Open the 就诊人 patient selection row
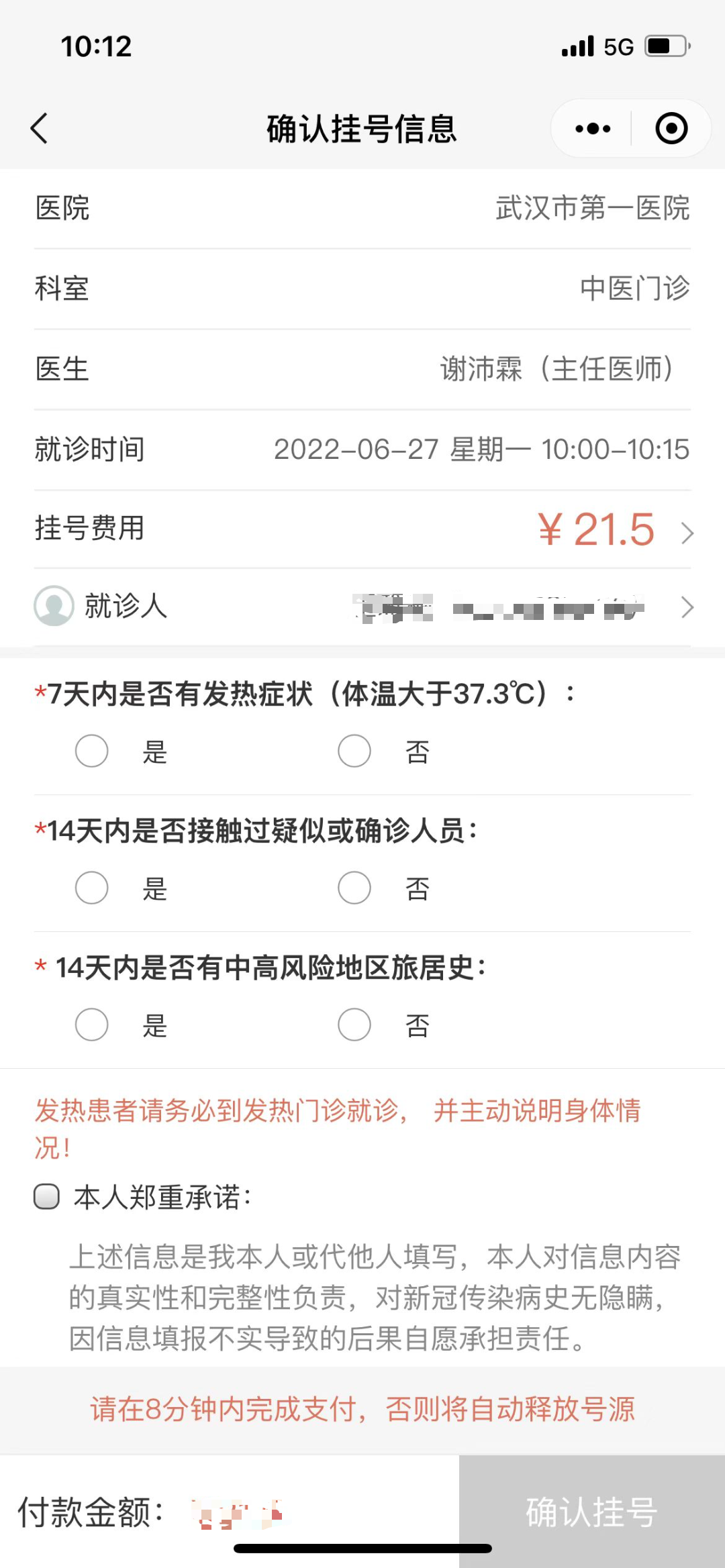This screenshot has width=725, height=1568. point(362,607)
